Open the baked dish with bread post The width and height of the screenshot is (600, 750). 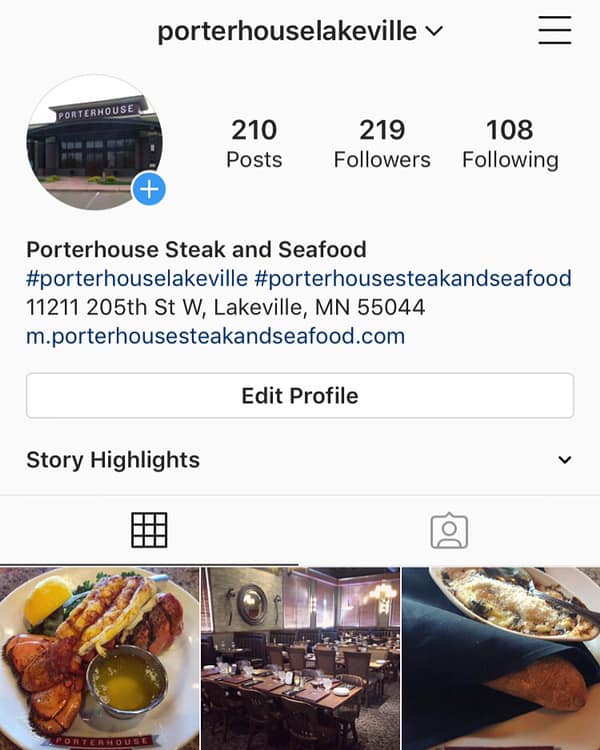[500, 658]
